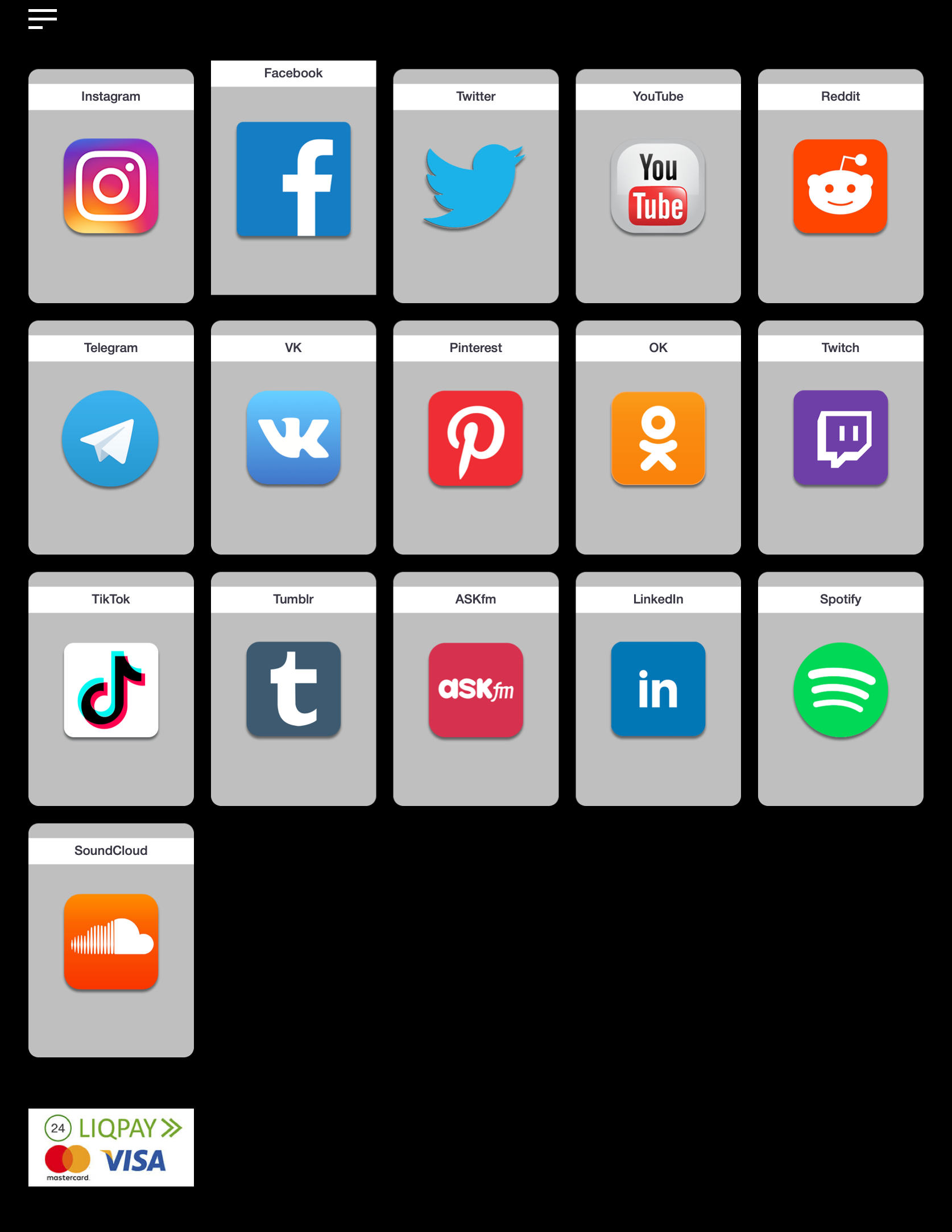Open the Twitch card
Image resolution: width=952 pixels, height=1232 pixels.
pyautogui.click(x=841, y=438)
